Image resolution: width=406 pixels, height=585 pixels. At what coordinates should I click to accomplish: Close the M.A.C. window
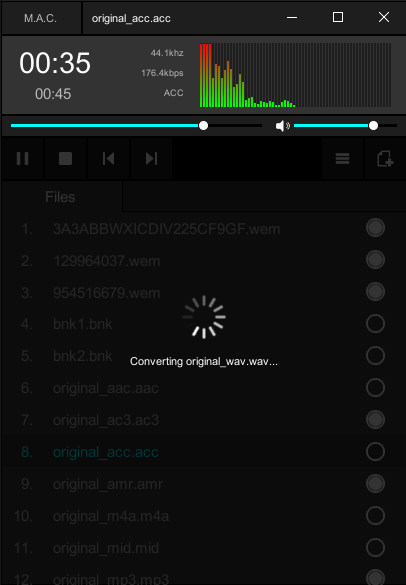(384, 17)
